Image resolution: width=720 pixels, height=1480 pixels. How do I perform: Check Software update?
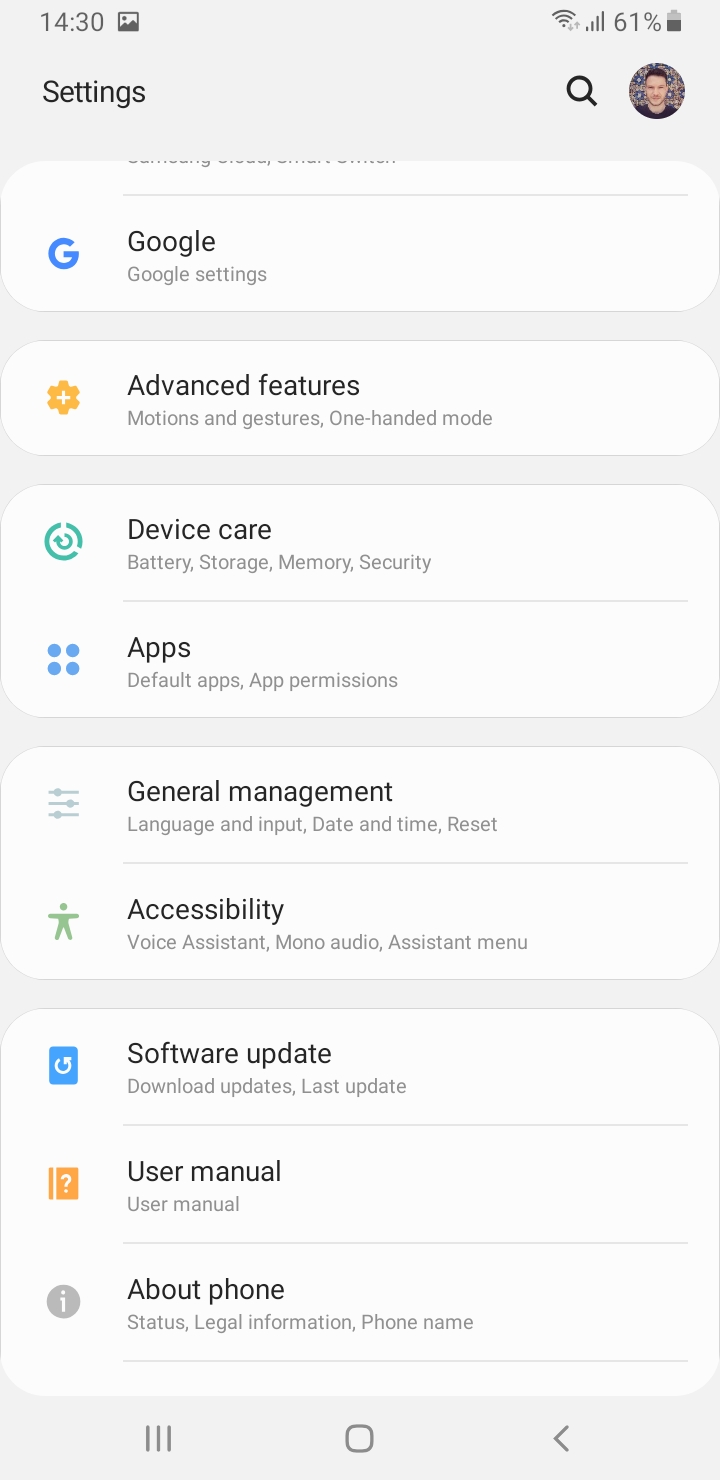[360, 1067]
